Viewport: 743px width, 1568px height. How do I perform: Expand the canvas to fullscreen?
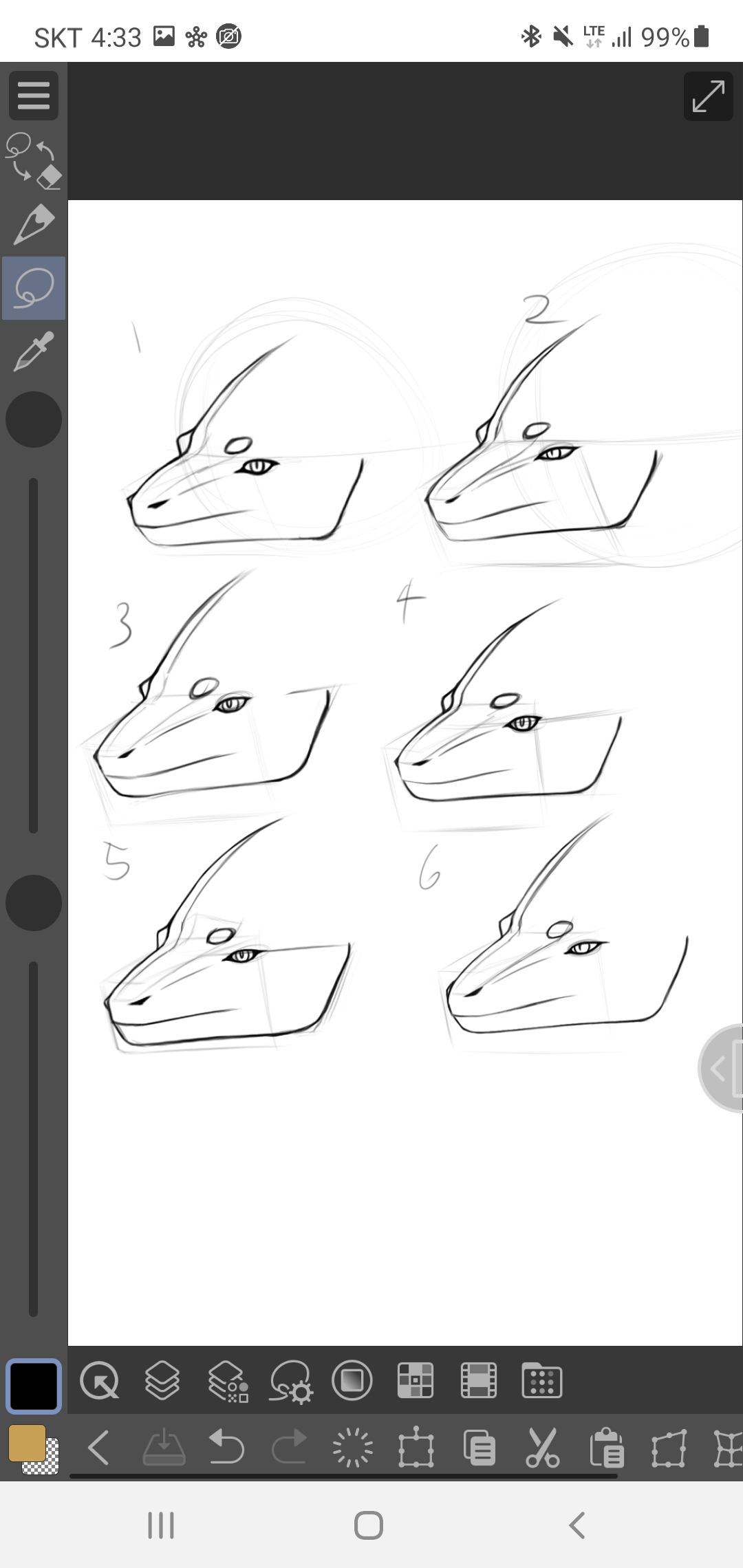708,96
